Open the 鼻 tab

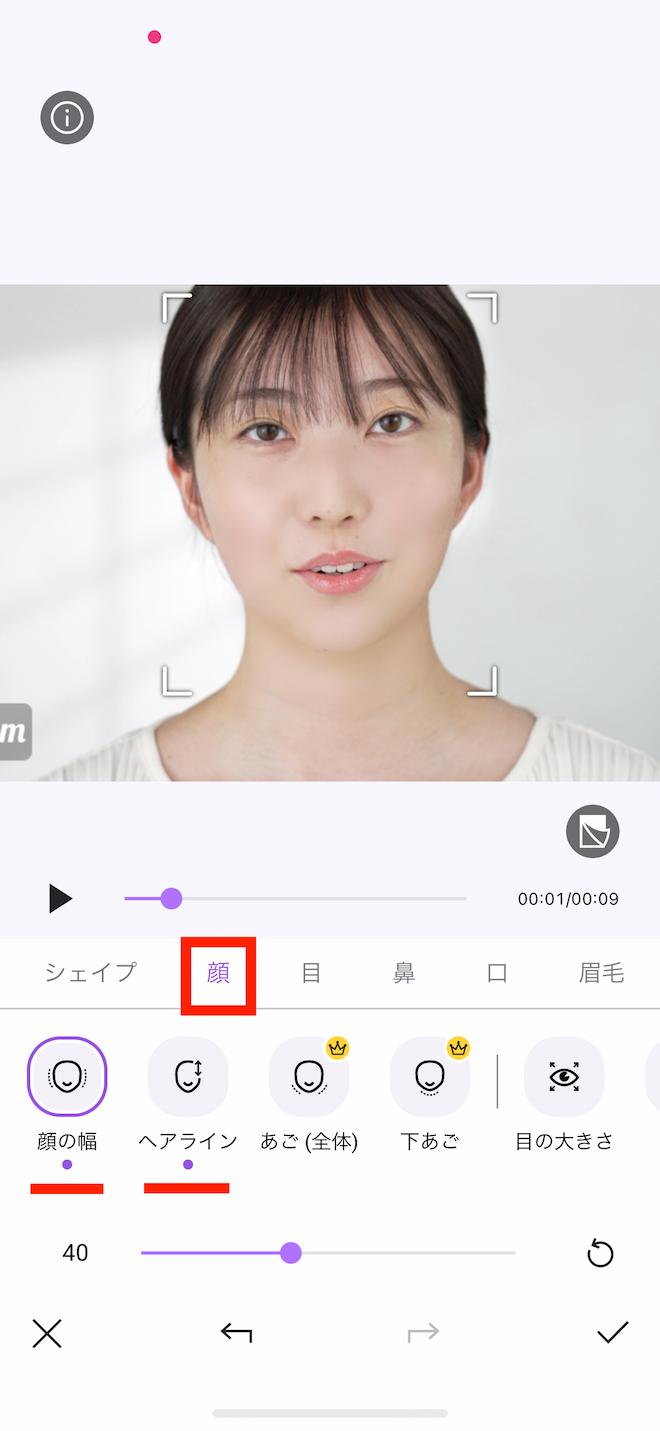(404, 973)
